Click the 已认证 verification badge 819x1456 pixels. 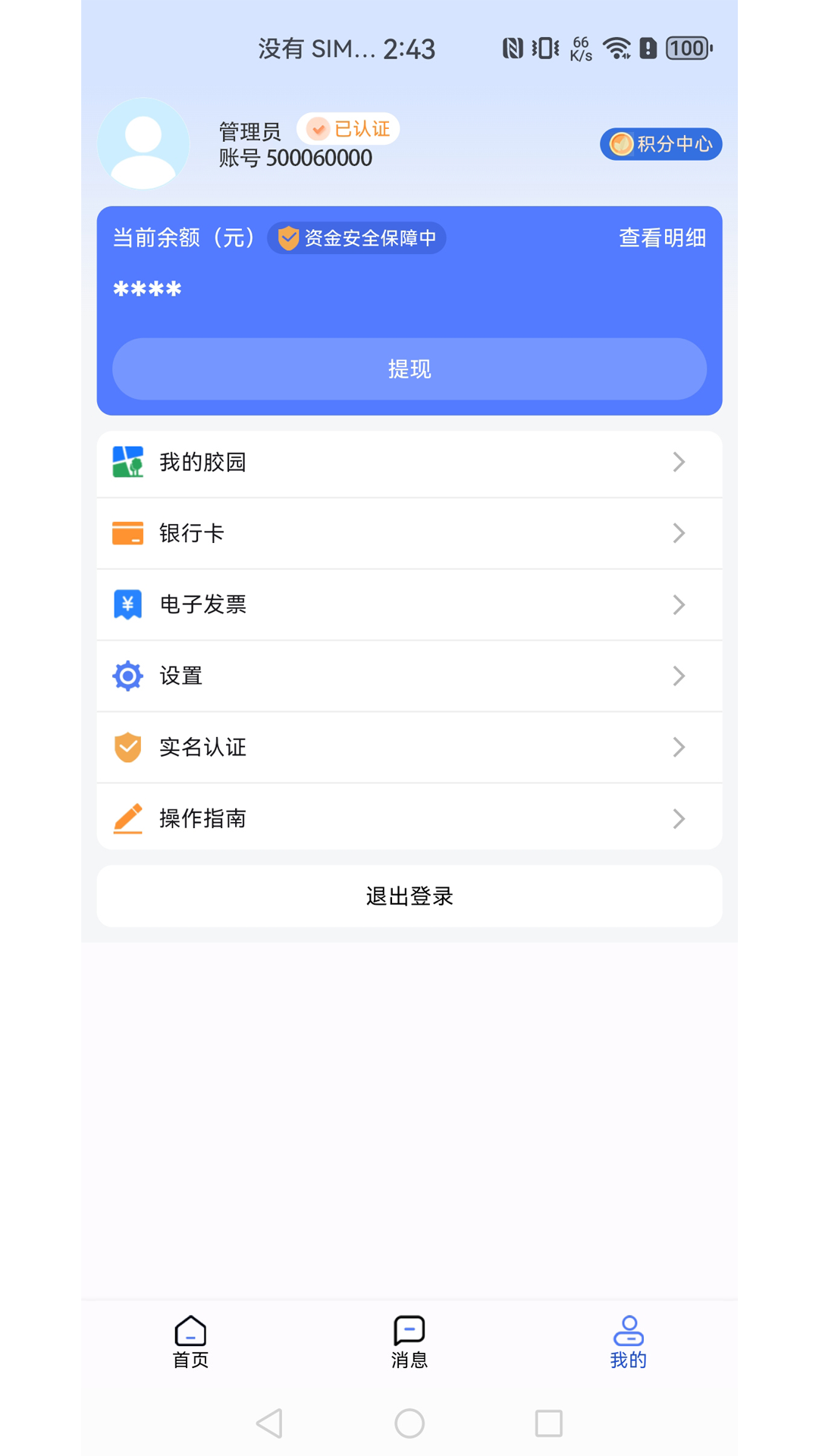pos(348,128)
